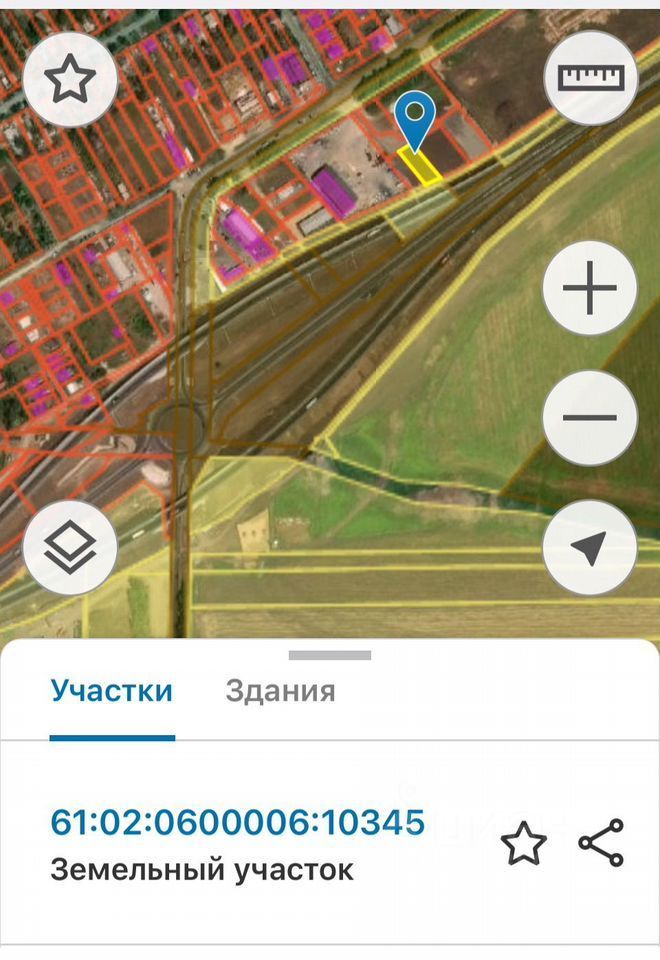The height and width of the screenshot is (960, 660).
Task: Tap the blue location pin marker
Action: pos(413,119)
